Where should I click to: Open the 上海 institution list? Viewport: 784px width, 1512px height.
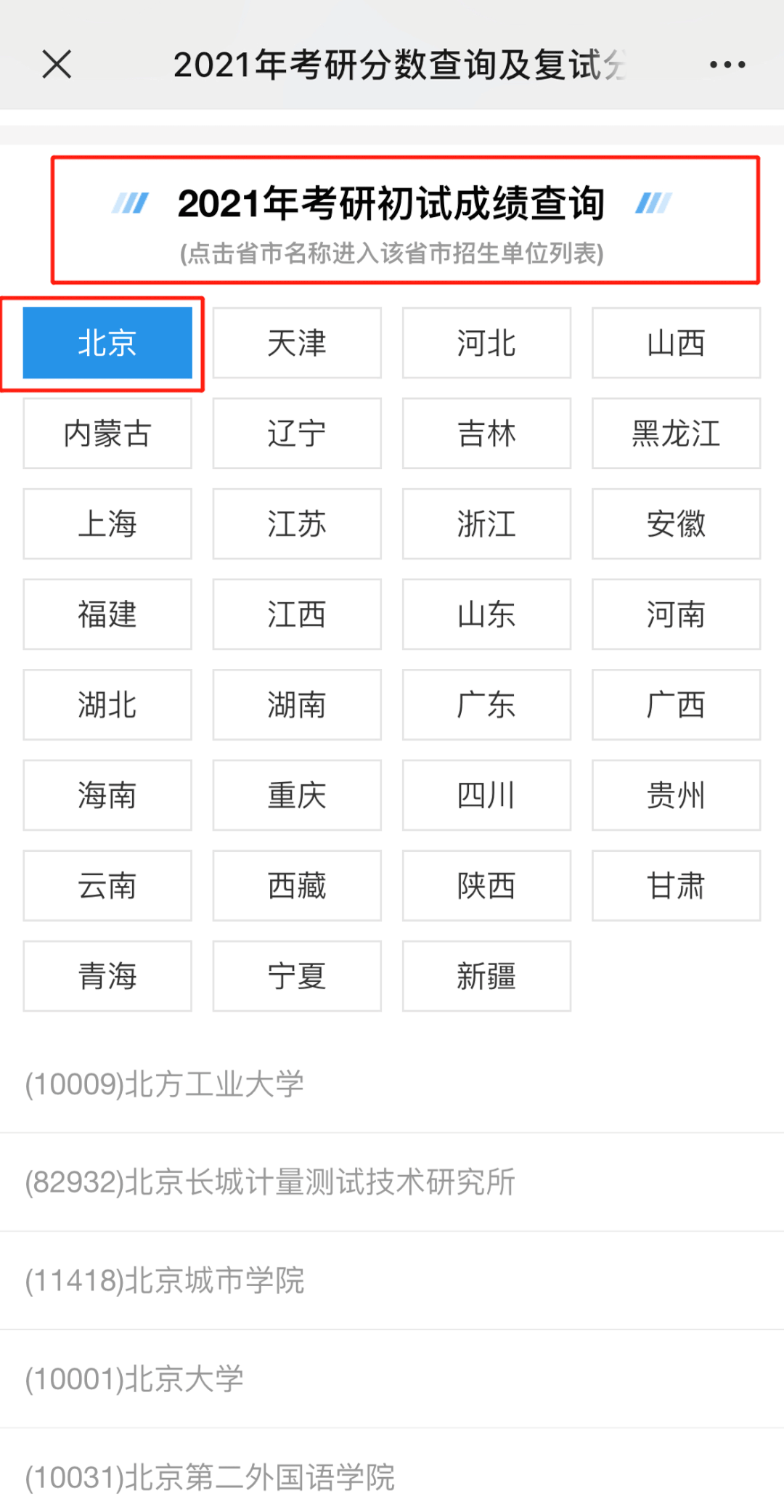[107, 524]
